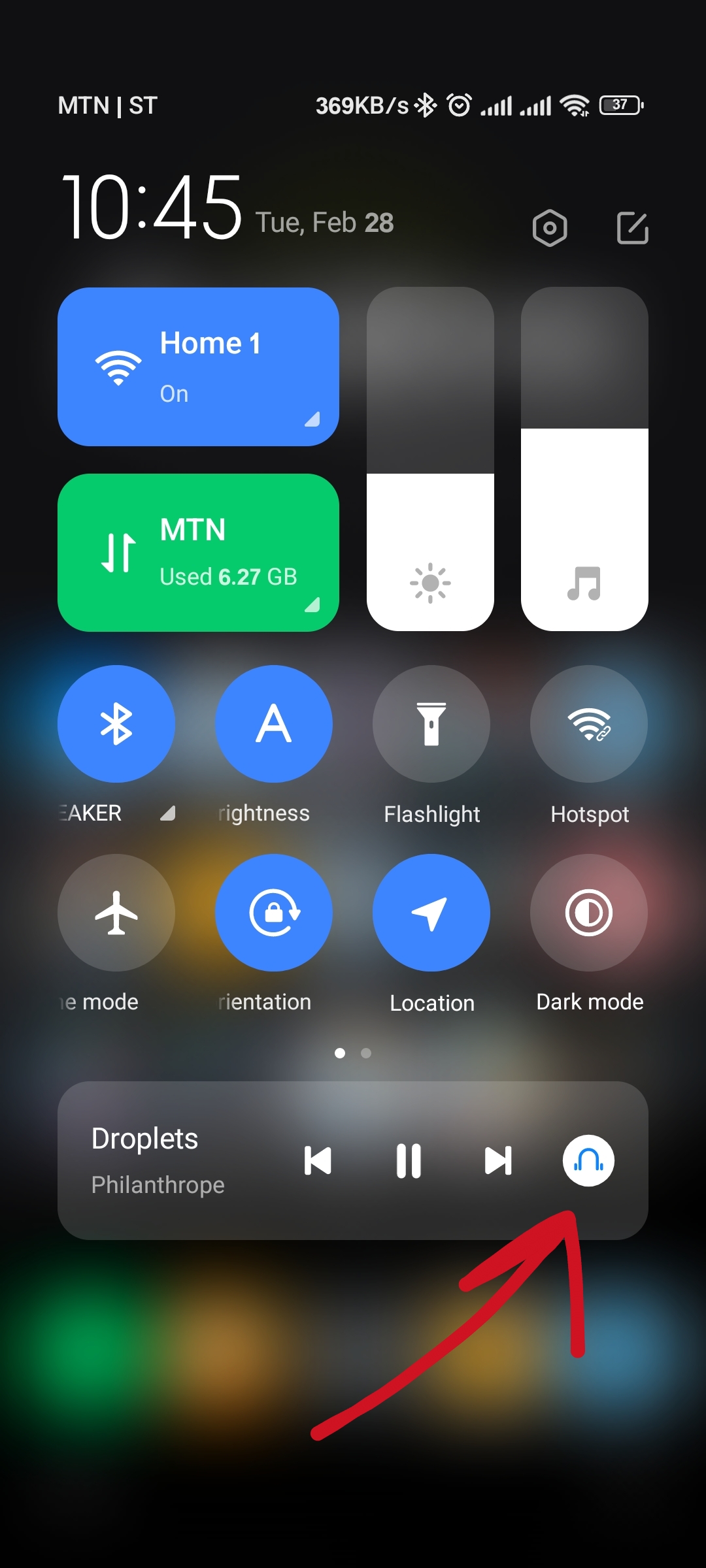Turn off the Bluetooth toggle
The image size is (706, 1568).
[116, 724]
